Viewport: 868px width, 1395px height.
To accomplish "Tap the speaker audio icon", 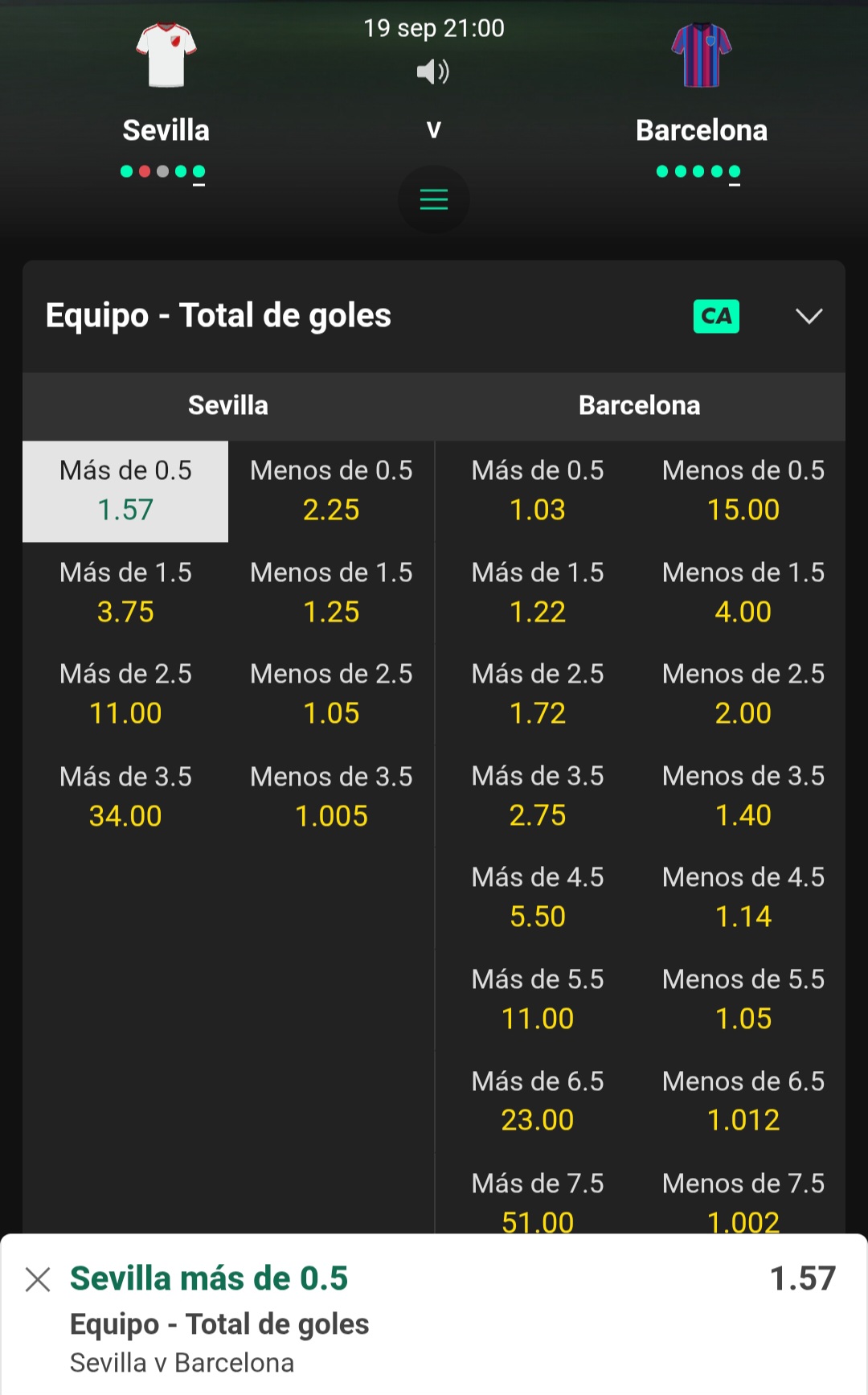I will [x=433, y=72].
